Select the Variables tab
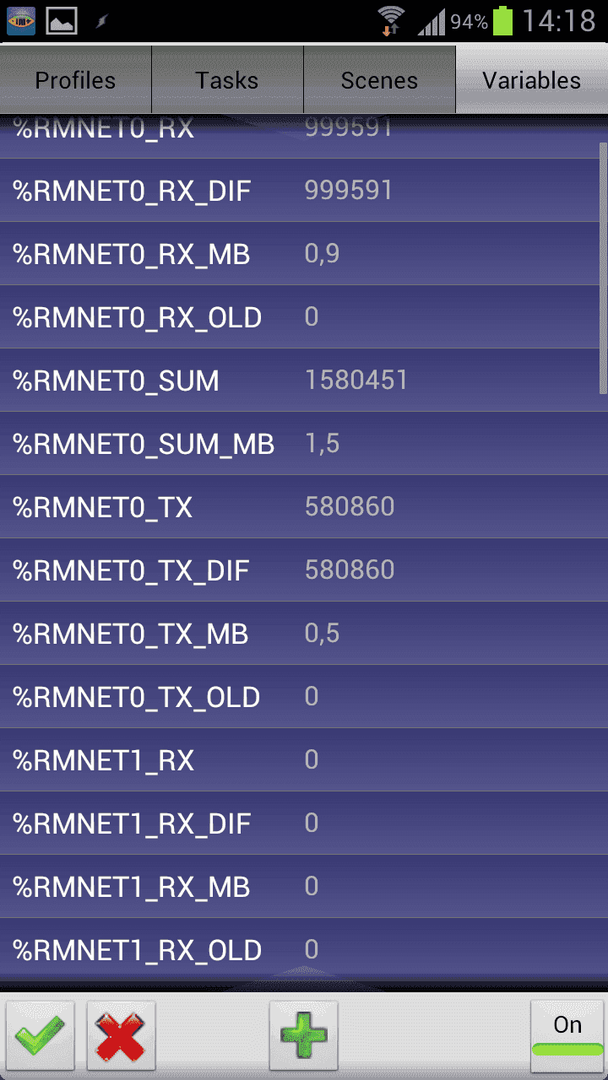608x1080 pixels. 532,80
